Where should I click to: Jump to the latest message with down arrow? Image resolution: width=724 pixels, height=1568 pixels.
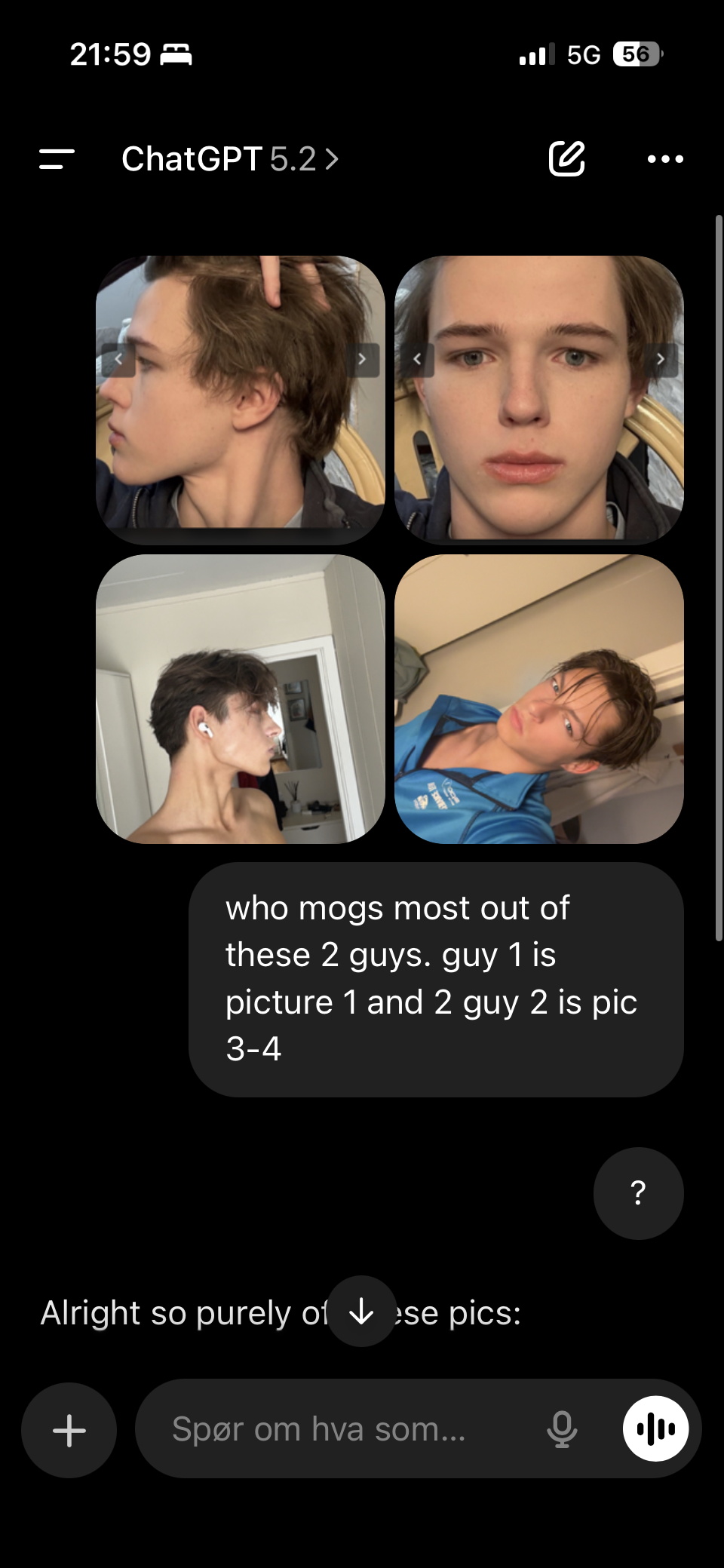(362, 1312)
